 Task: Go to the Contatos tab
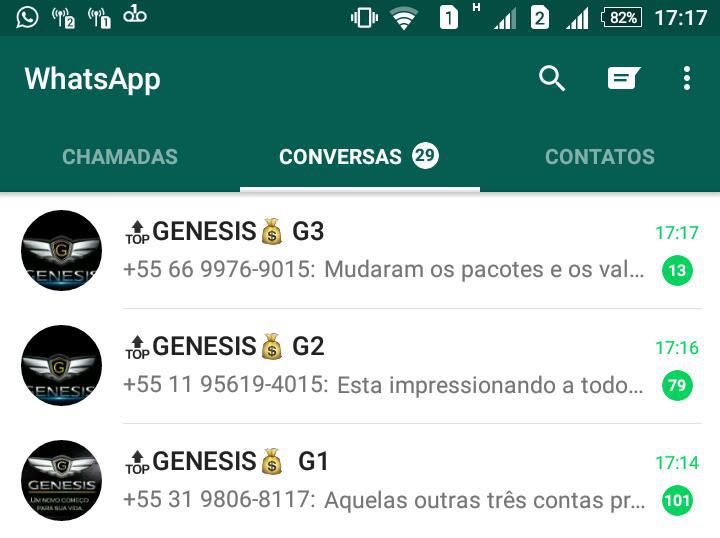tap(600, 157)
